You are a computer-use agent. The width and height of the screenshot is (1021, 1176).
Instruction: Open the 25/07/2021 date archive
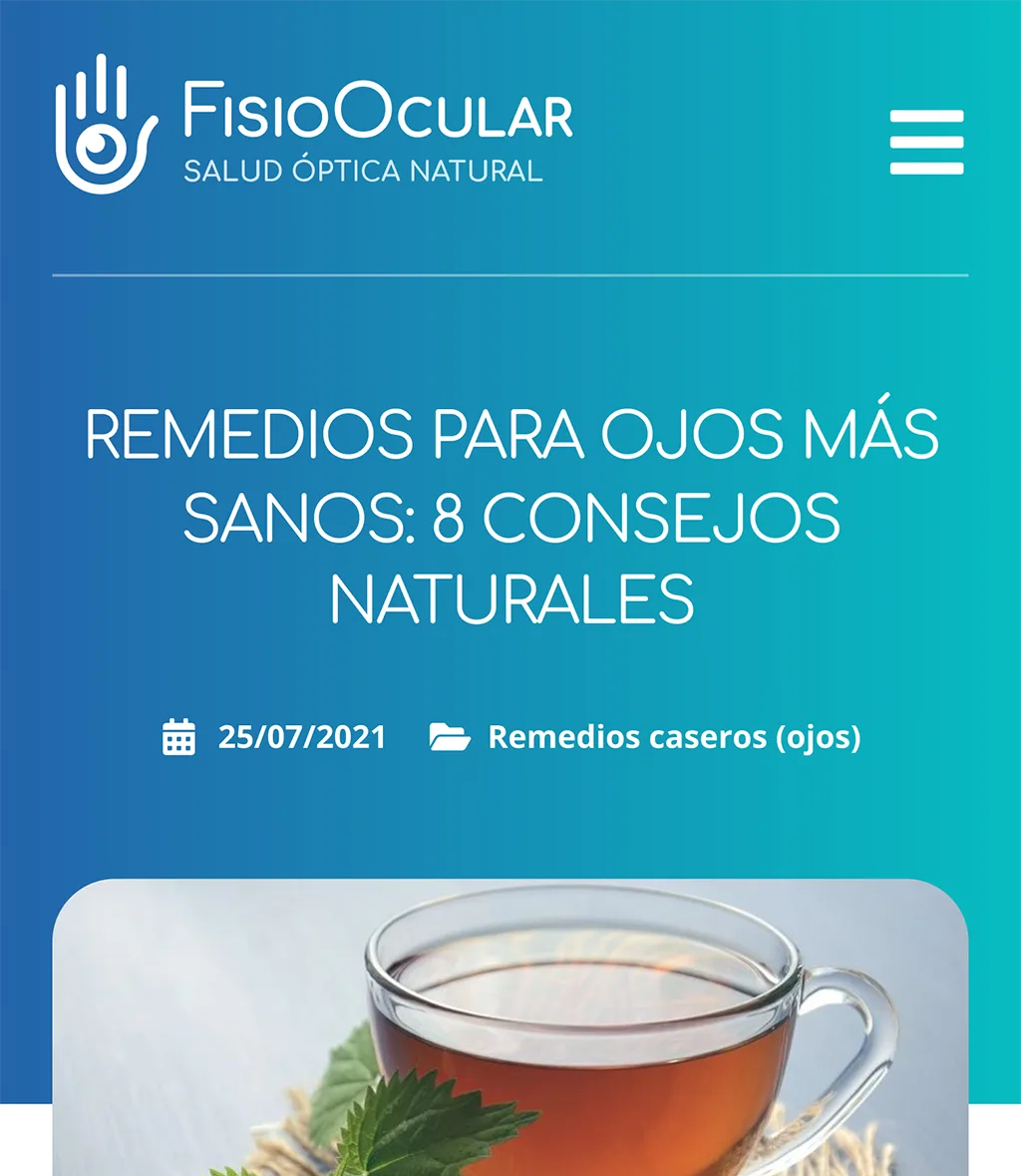tap(301, 737)
